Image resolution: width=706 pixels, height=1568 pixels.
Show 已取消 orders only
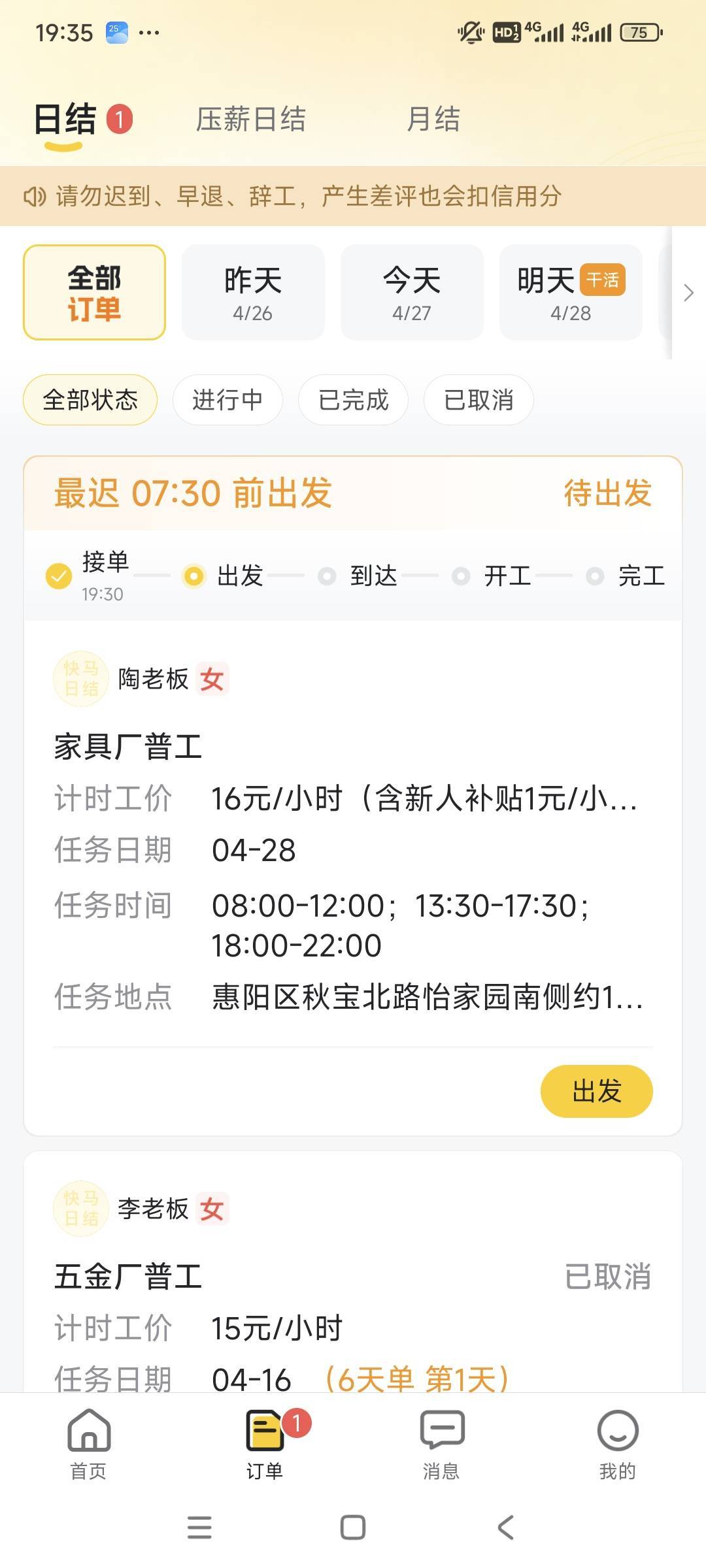[479, 400]
